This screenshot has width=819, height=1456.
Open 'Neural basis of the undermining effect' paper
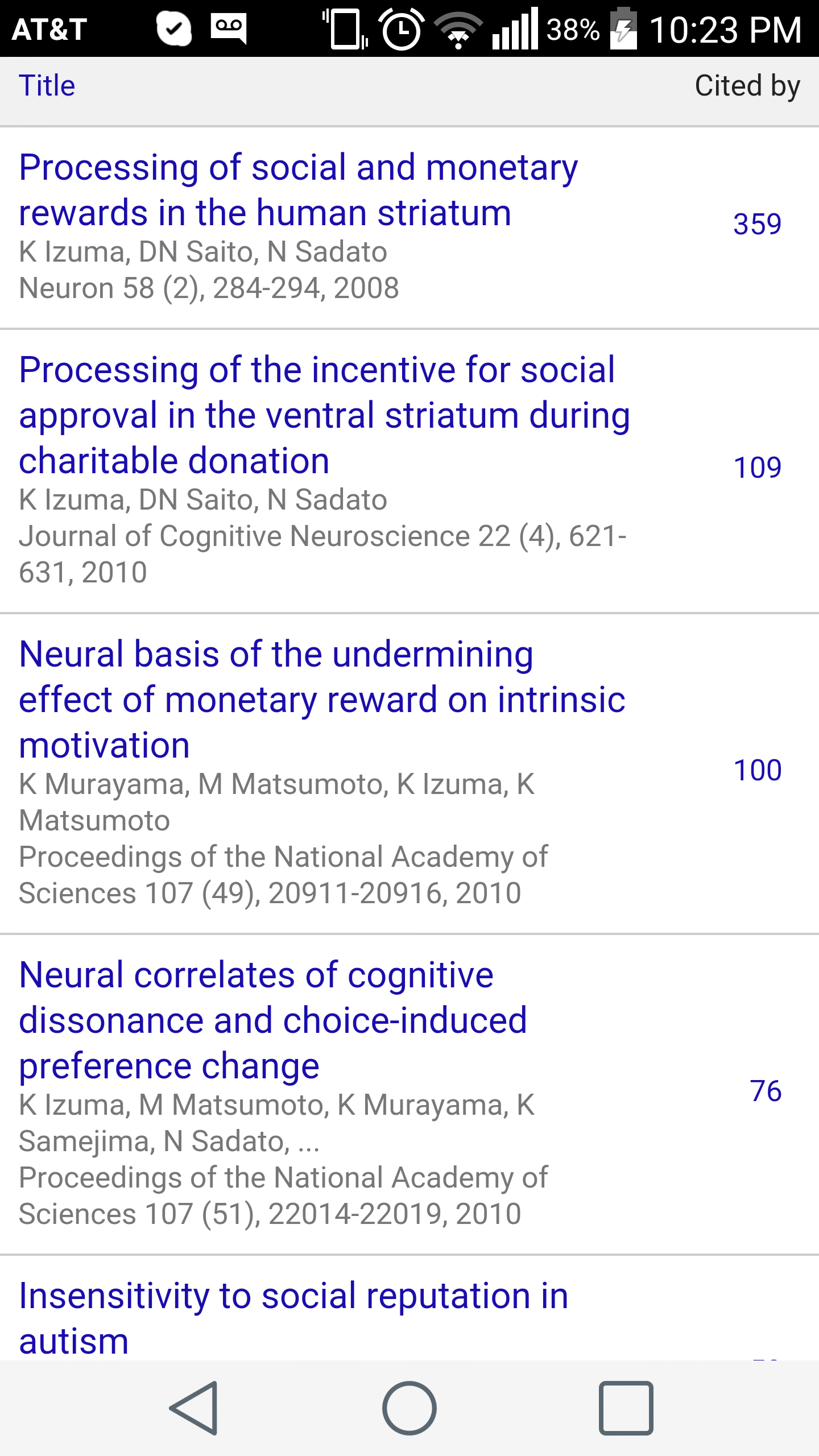322,700
